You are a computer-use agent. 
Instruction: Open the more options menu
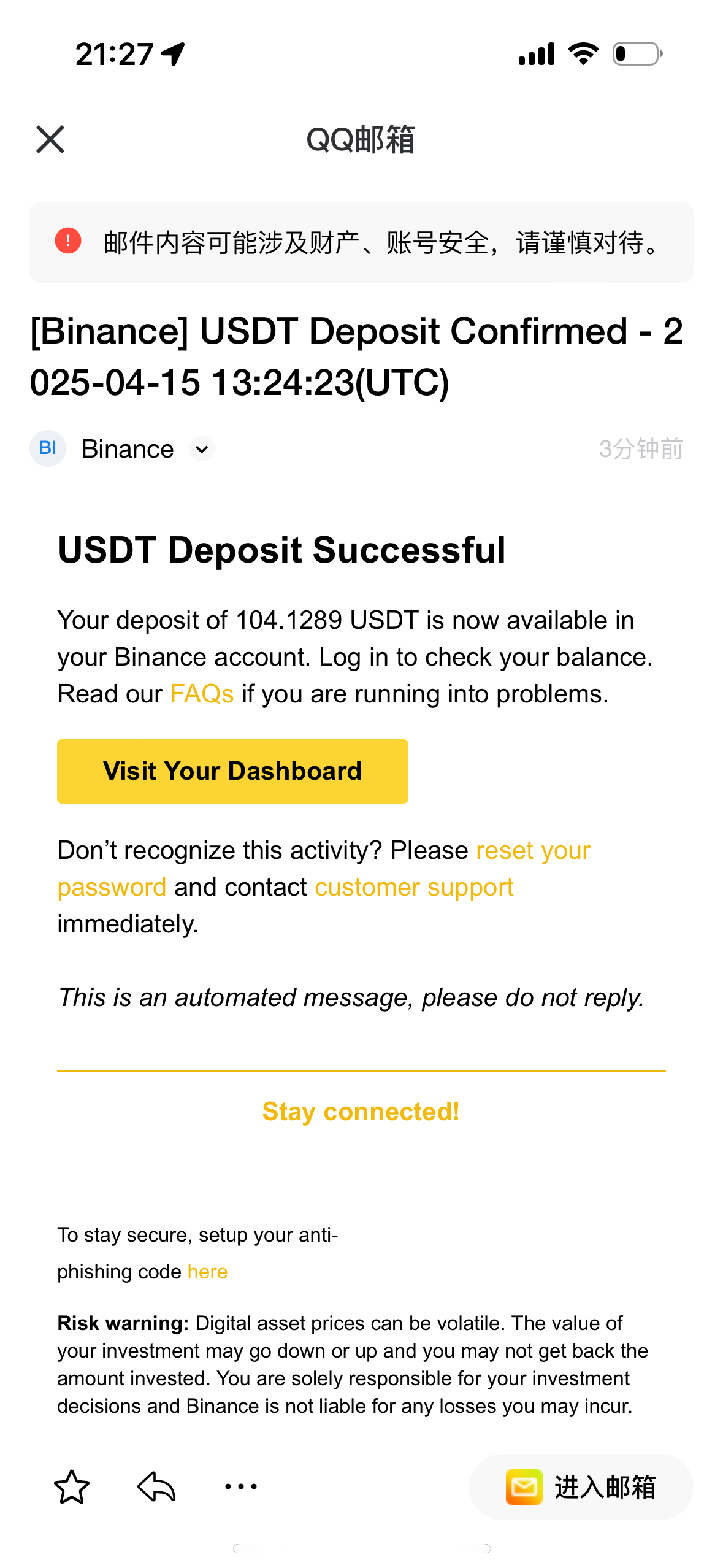click(241, 1486)
